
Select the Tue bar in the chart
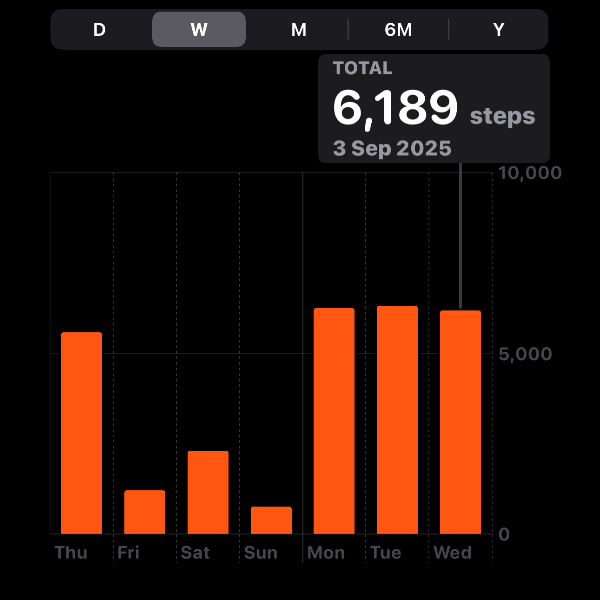tap(397, 420)
